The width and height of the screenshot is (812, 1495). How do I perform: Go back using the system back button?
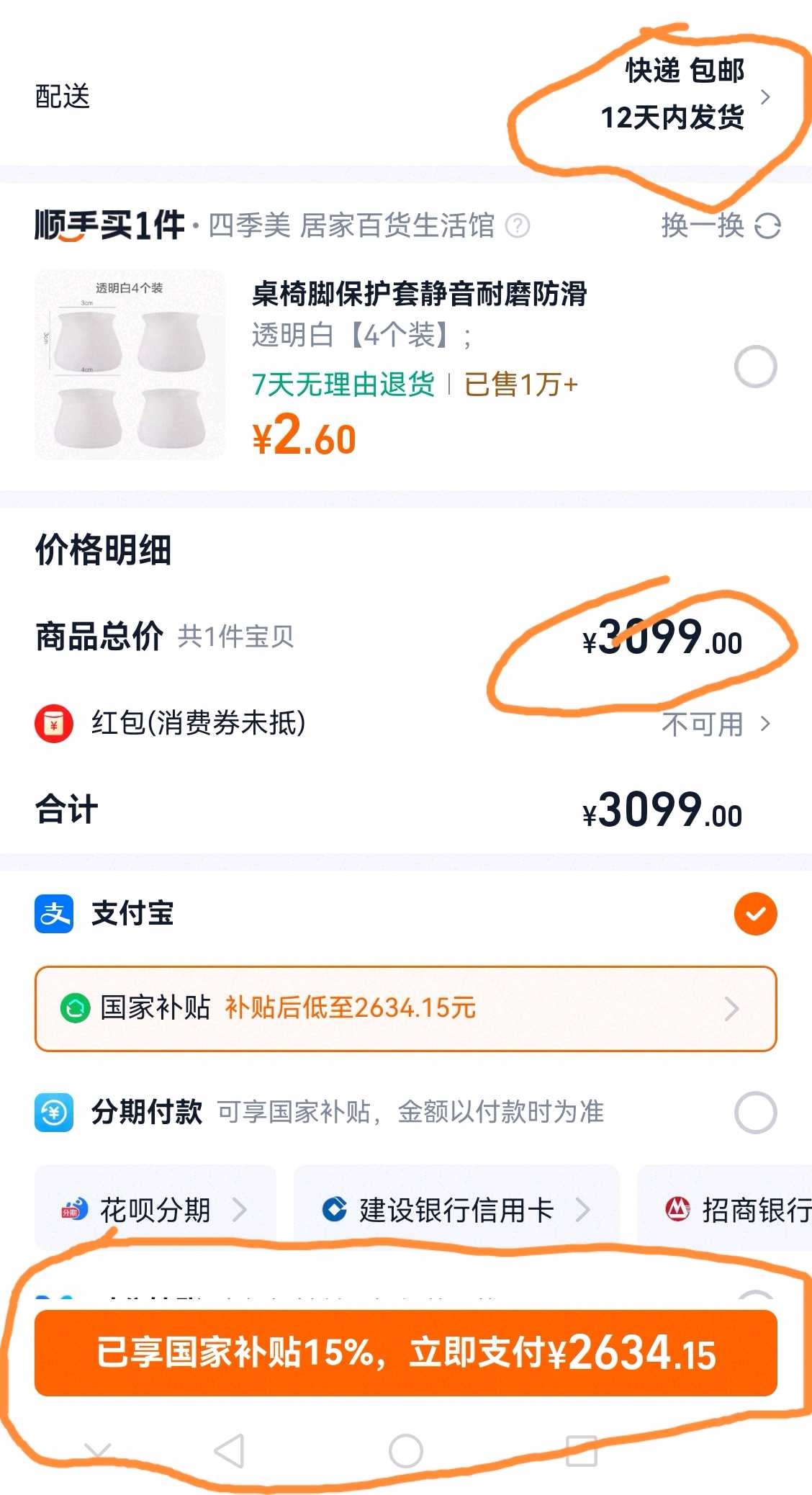tap(230, 1450)
